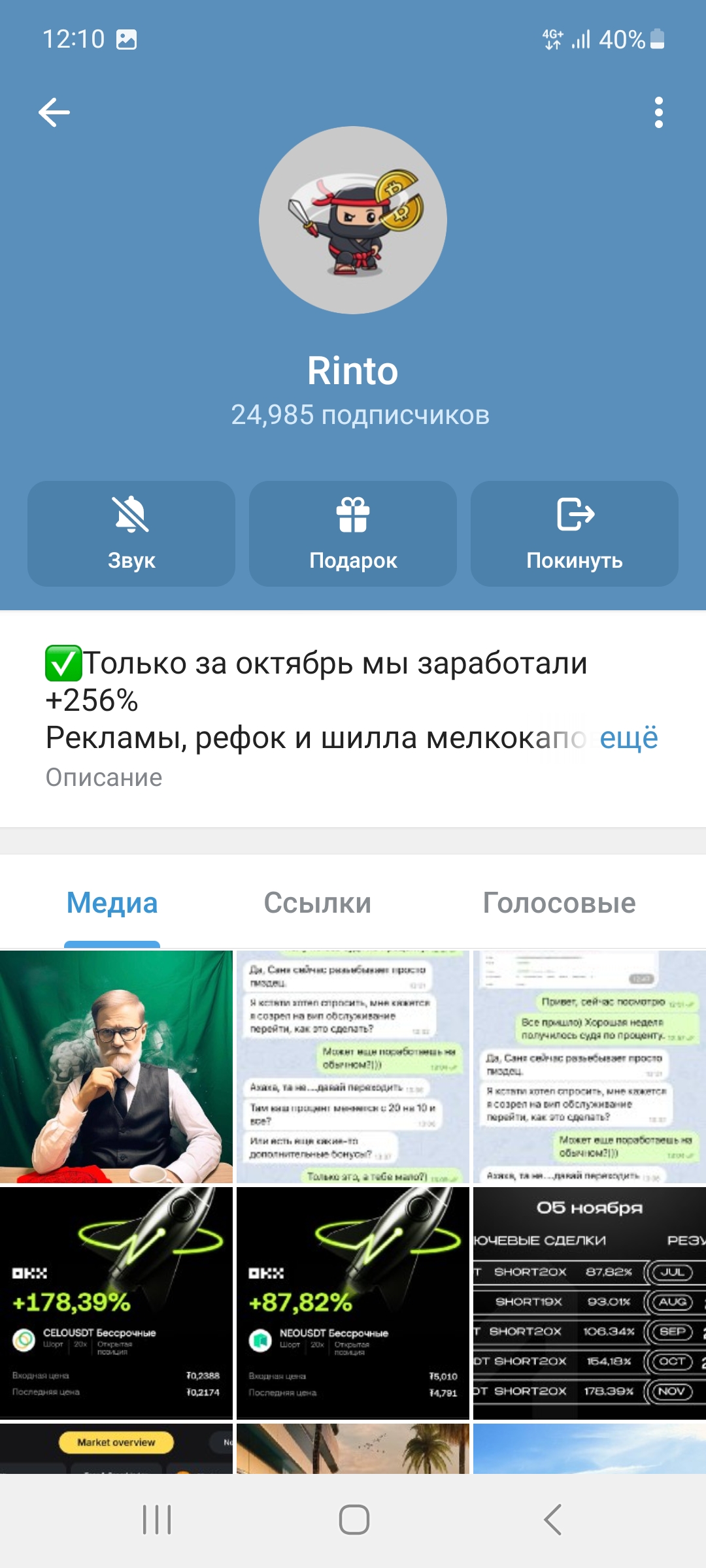
Task: Leave the channel with Покинуть
Action: [x=574, y=534]
